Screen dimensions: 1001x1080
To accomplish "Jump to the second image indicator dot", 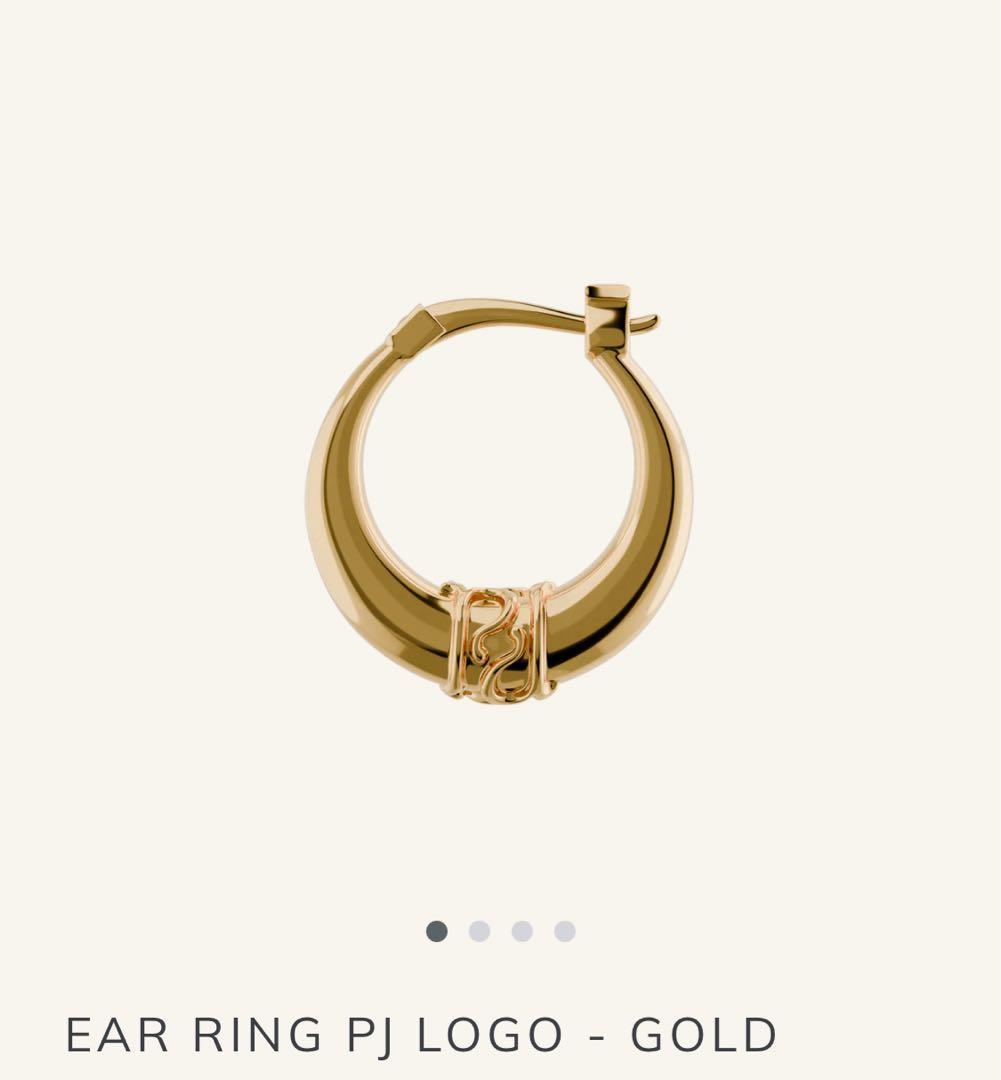I will coord(479,931).
